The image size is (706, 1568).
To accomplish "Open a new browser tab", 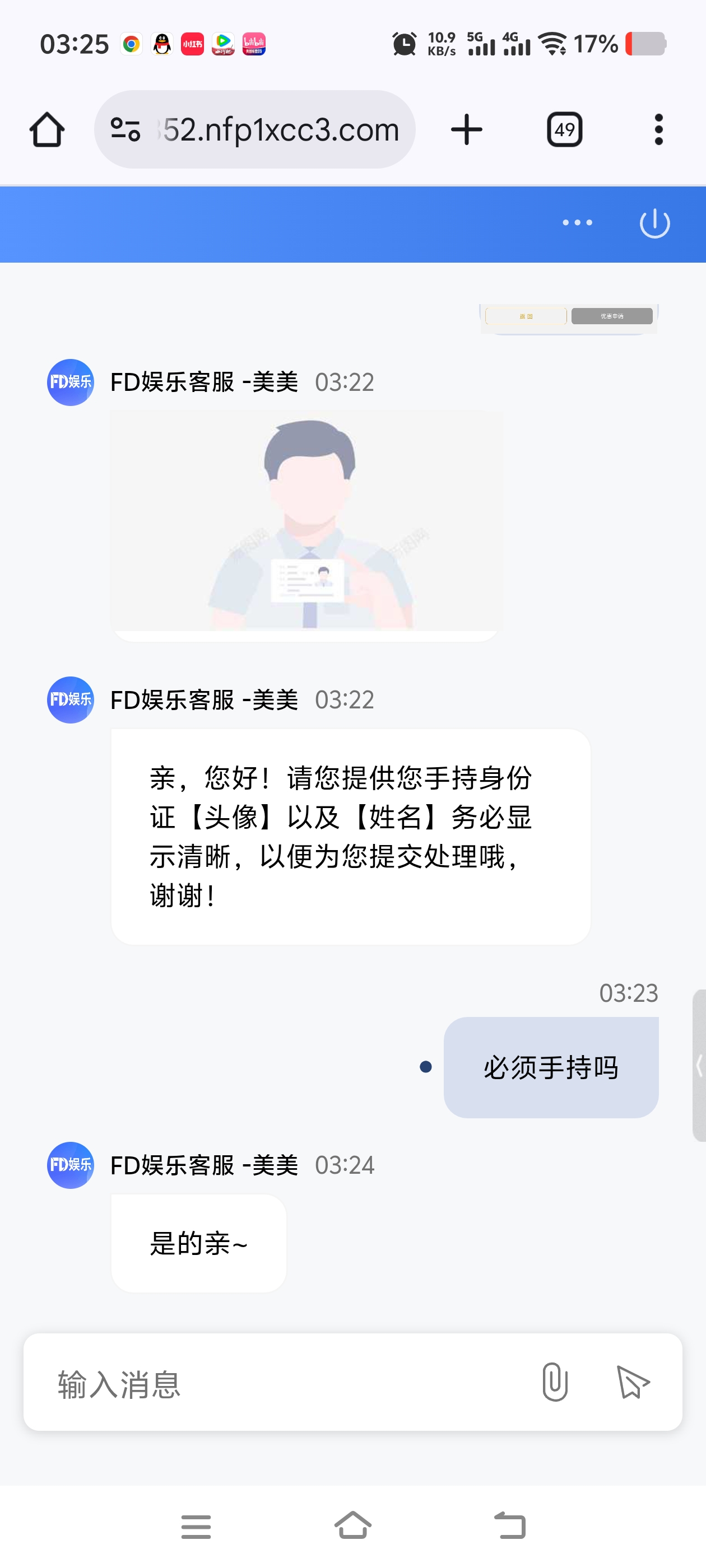I will 467,130.
